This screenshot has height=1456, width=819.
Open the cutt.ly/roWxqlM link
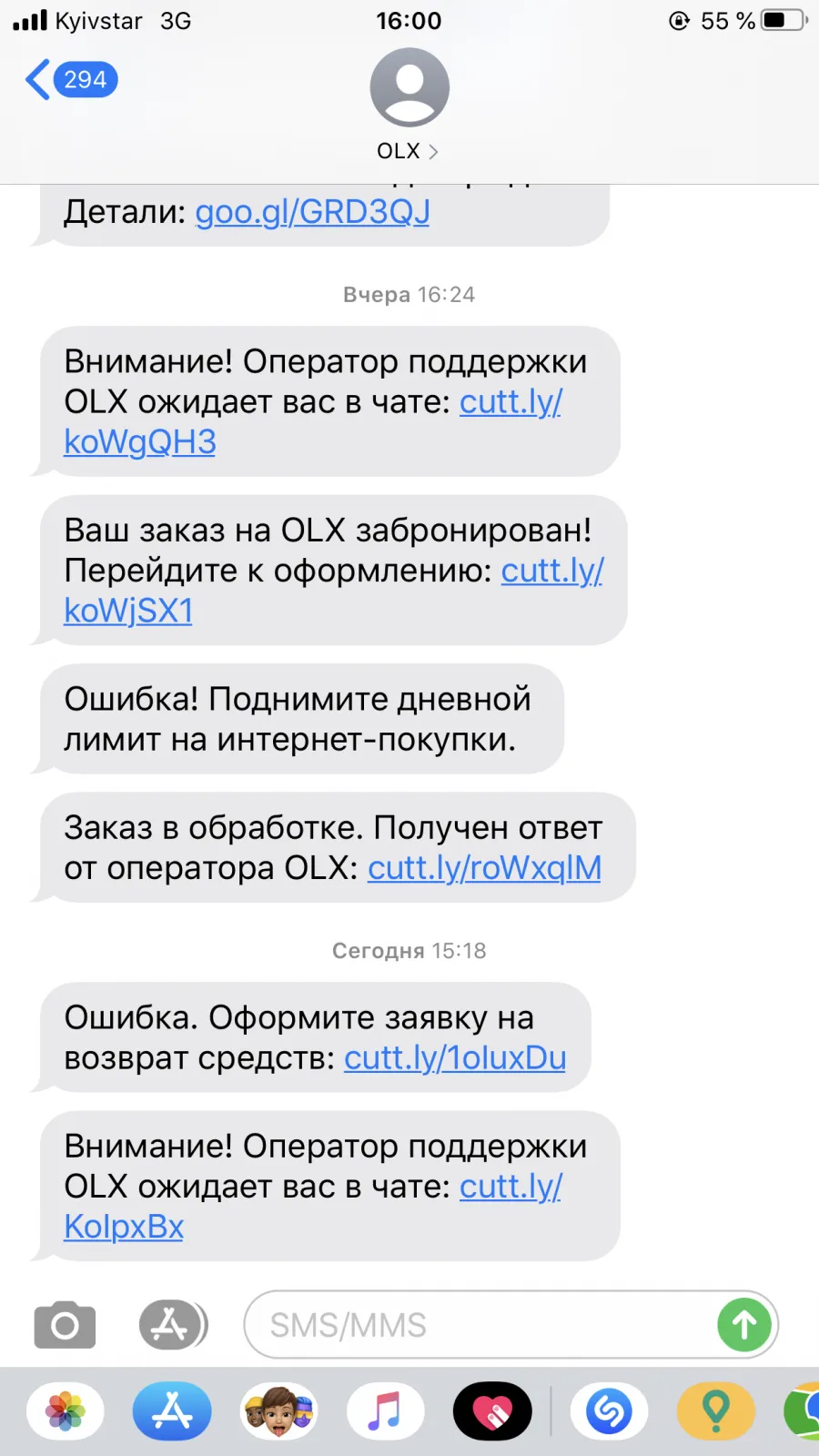(484, 867)
